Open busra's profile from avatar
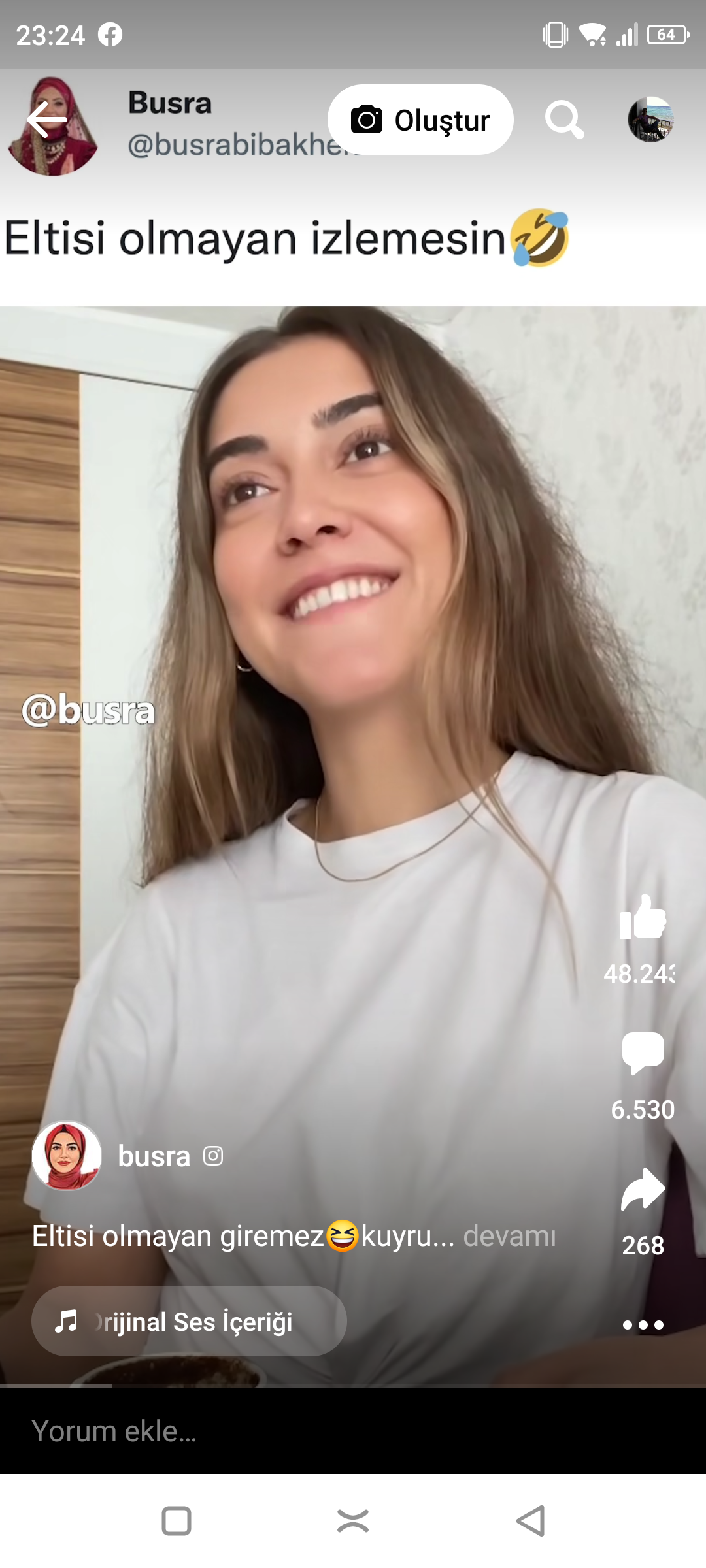This screenshot has height=1568, width=706. [x=67, y=1156]
